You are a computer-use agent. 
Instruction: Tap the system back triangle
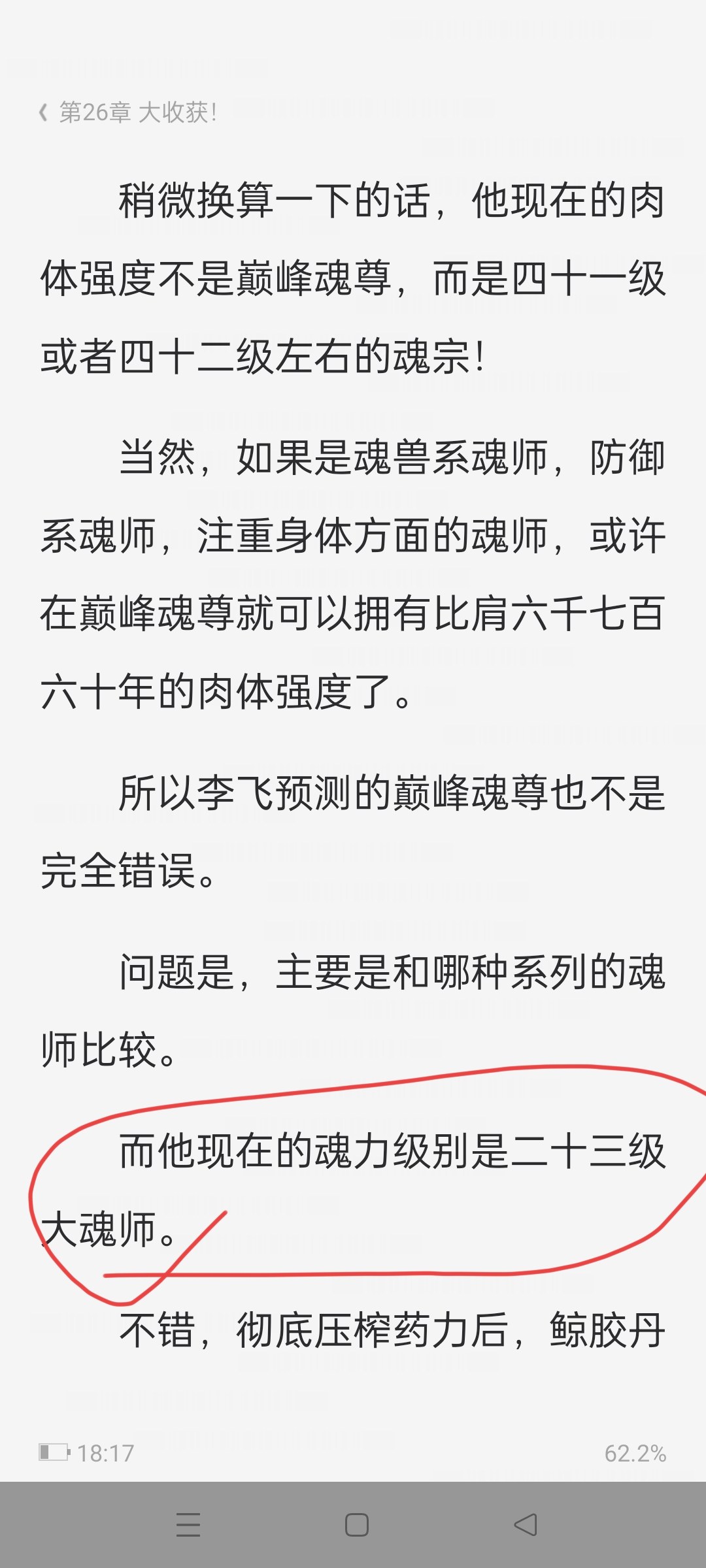(526, 1524)
